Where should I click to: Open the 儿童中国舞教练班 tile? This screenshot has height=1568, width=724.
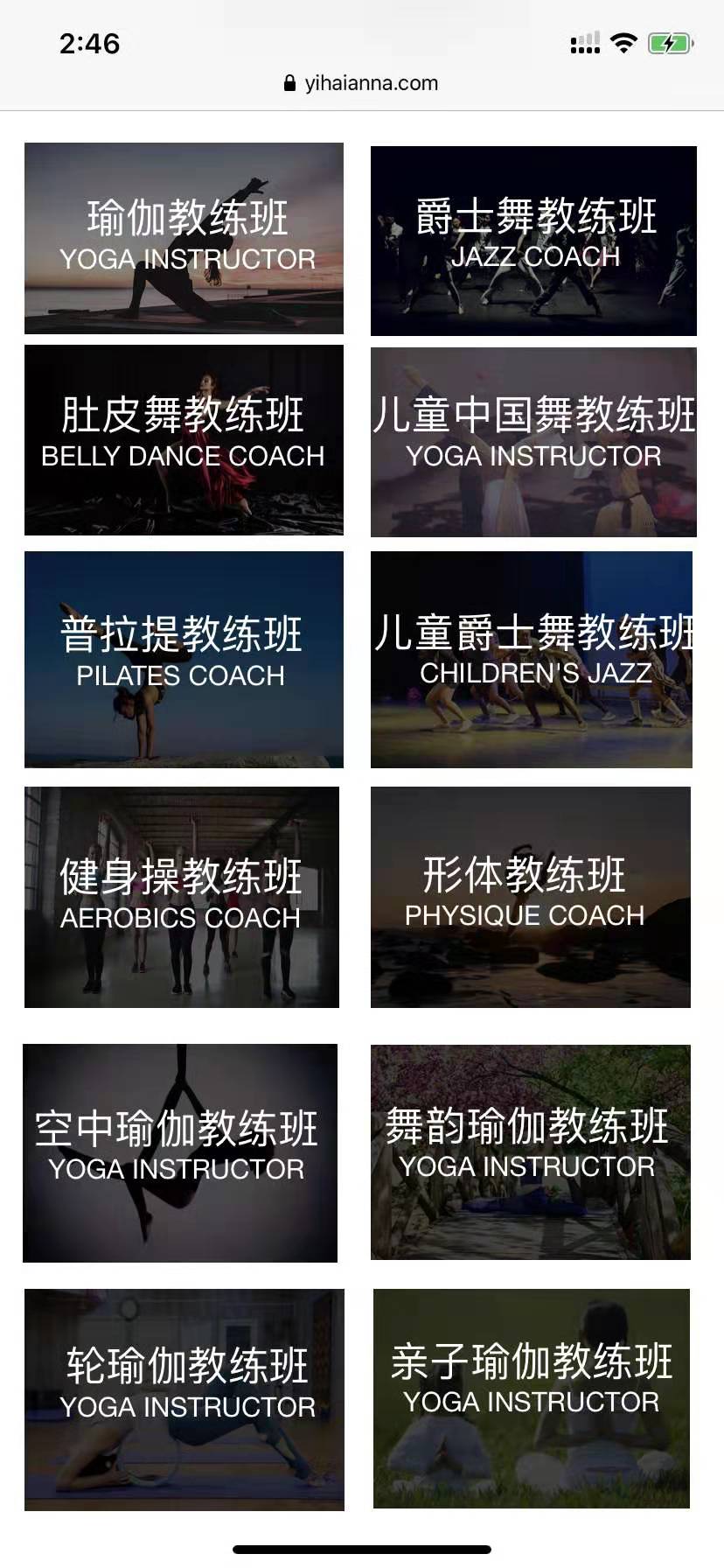[x=533, y=442]
